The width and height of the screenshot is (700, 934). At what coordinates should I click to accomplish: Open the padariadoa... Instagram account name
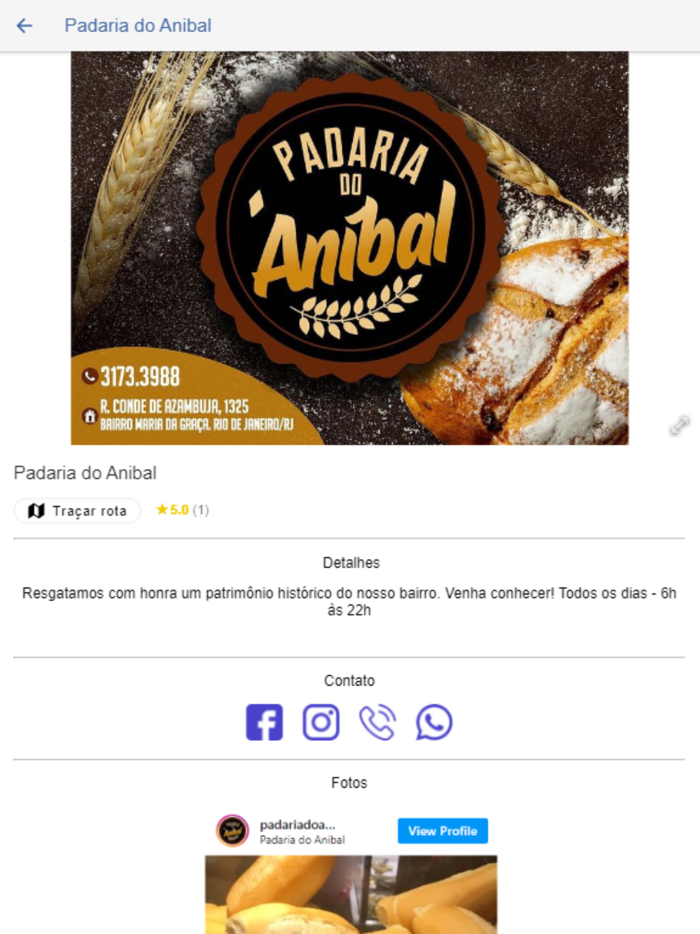(x=297, y=825)
